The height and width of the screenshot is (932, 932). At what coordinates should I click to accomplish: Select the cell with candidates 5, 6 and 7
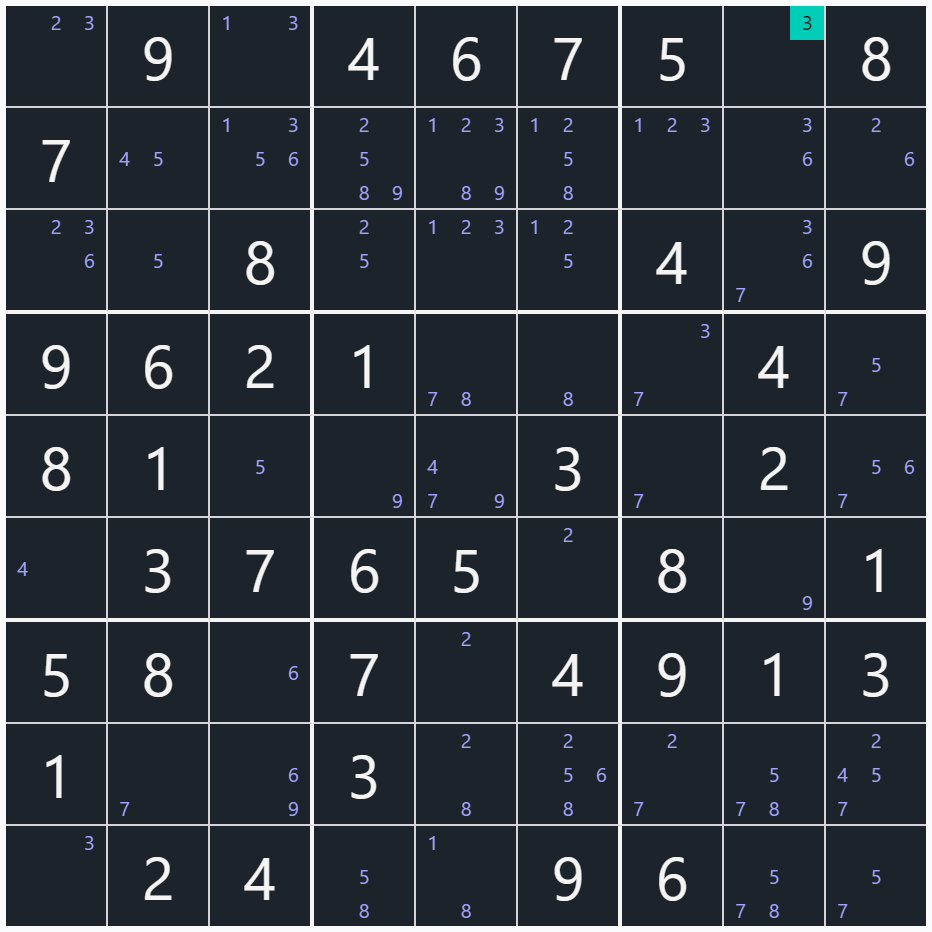click(x=875, y=467)
